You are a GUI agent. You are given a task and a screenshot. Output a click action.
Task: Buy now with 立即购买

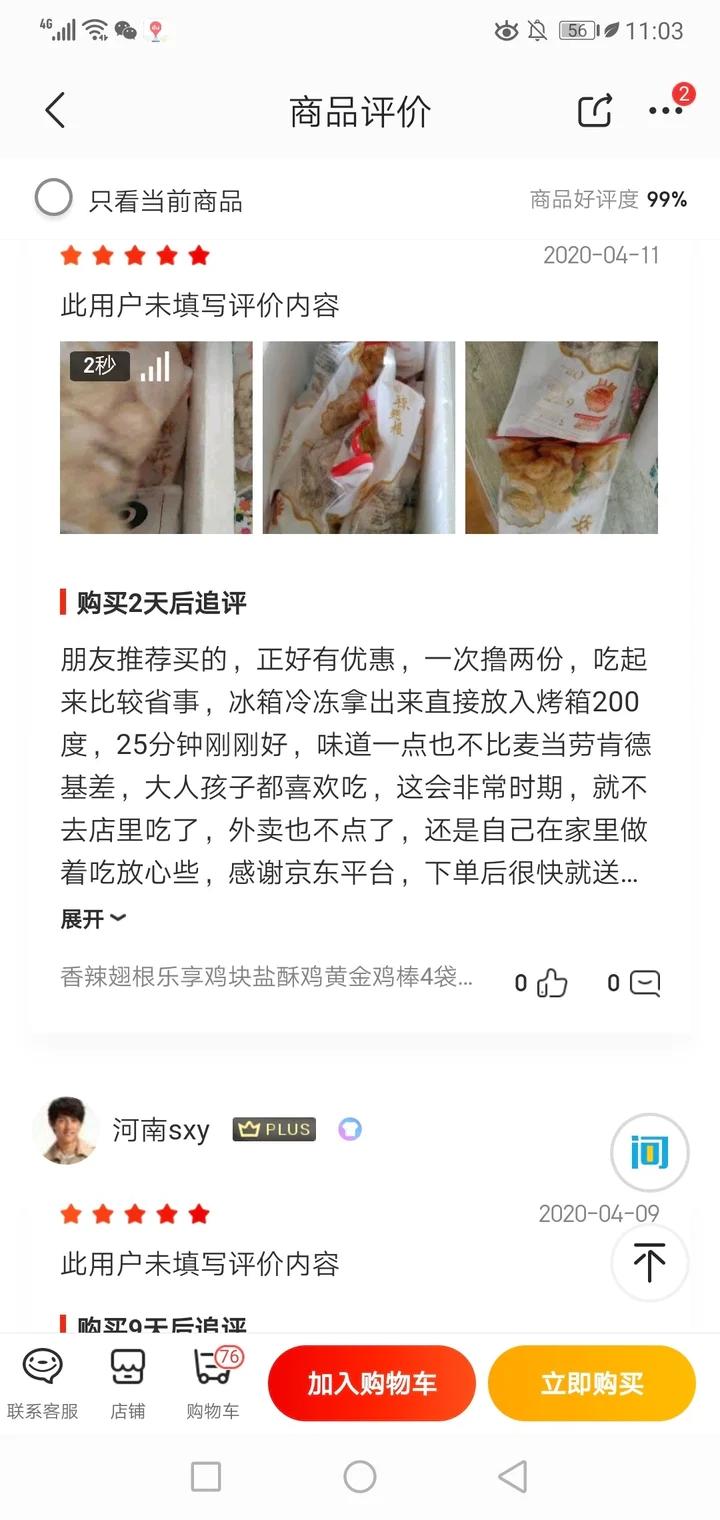pos(592,1383)
